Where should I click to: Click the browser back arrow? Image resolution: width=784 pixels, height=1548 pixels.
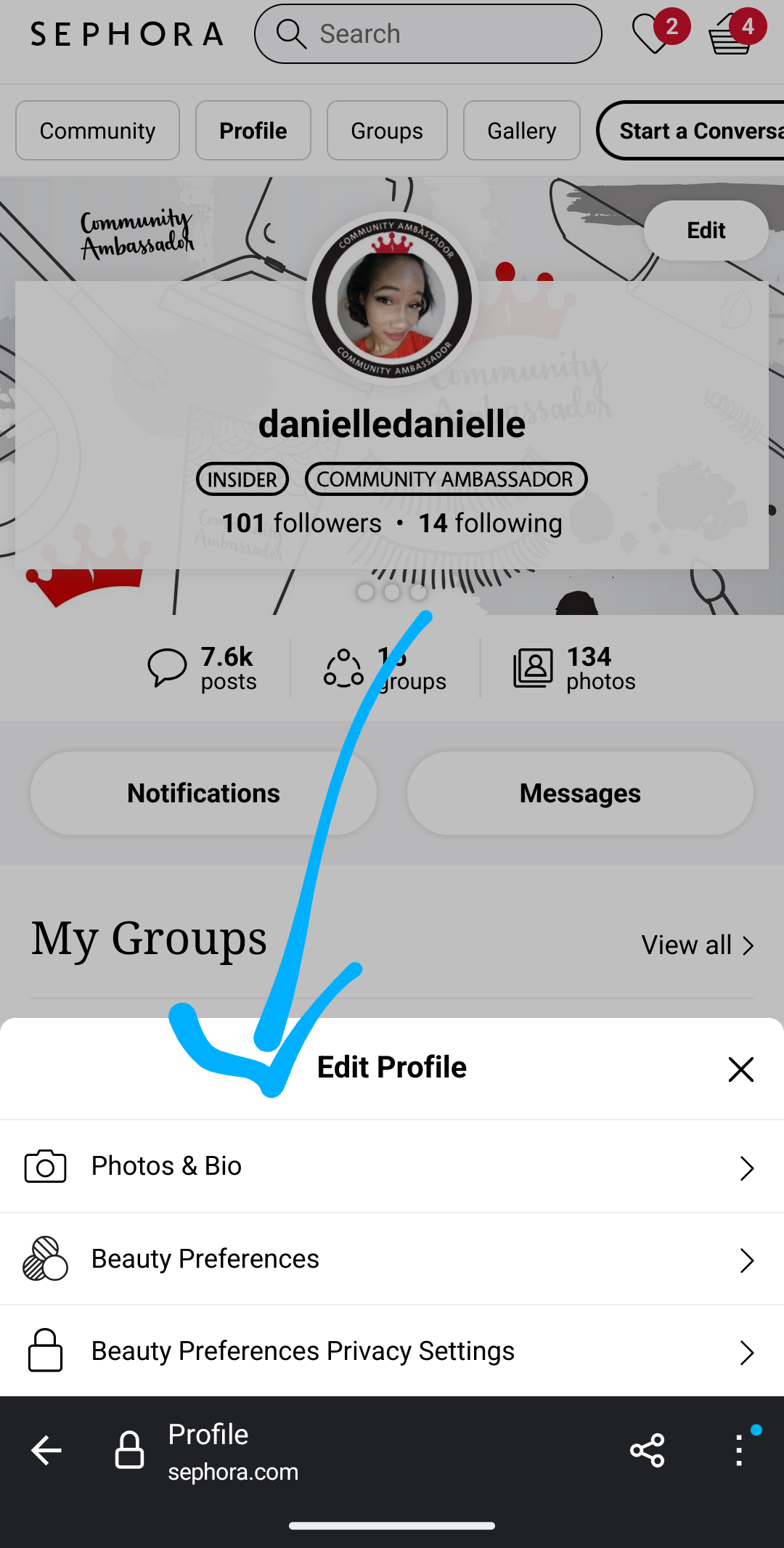coord(46,1451)
